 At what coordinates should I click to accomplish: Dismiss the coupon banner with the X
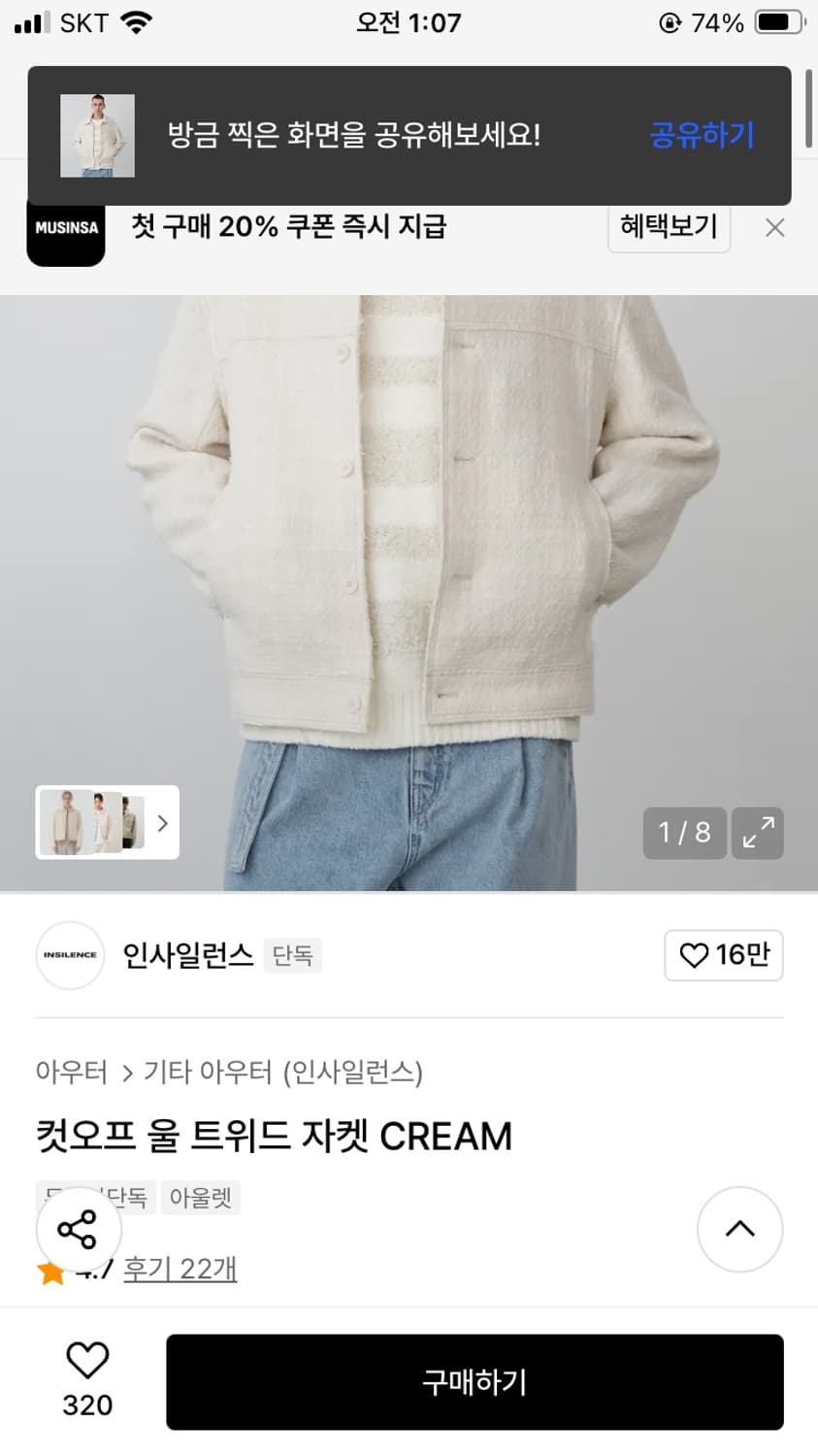774,227
